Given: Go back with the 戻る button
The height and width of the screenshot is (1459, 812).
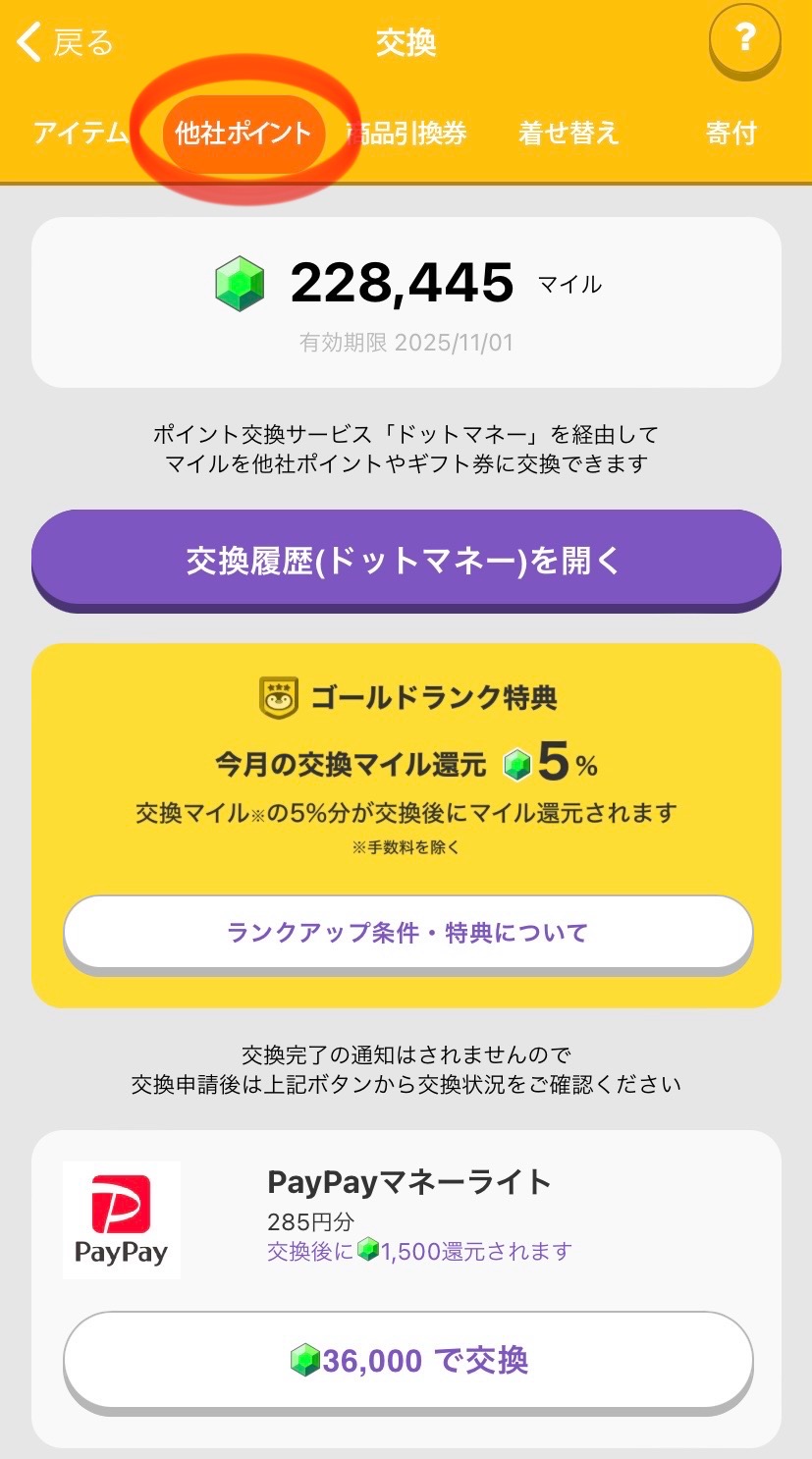Looking at the screenshot, I should 65,43.
